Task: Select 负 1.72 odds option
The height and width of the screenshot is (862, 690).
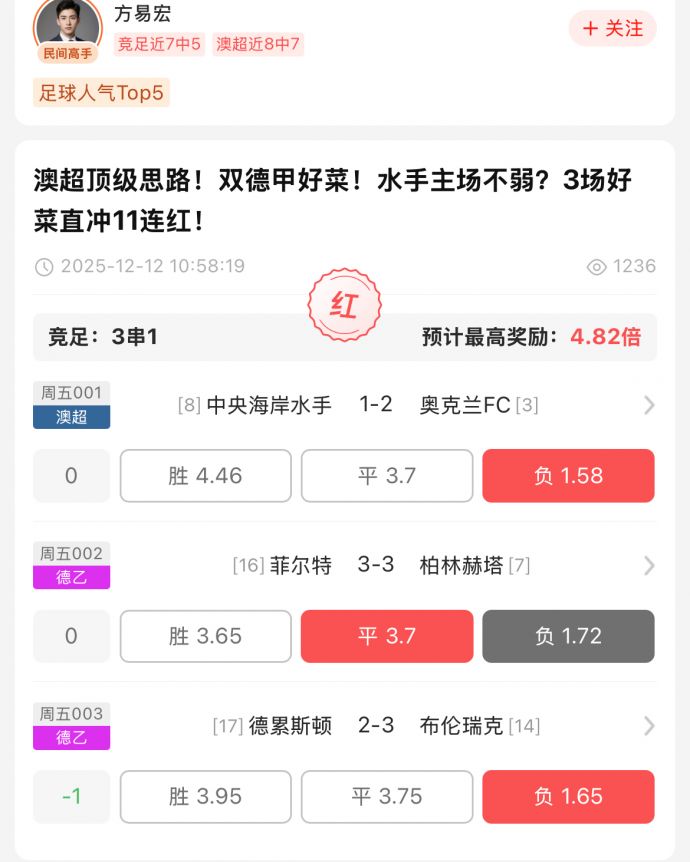Action: coord(568,636)
